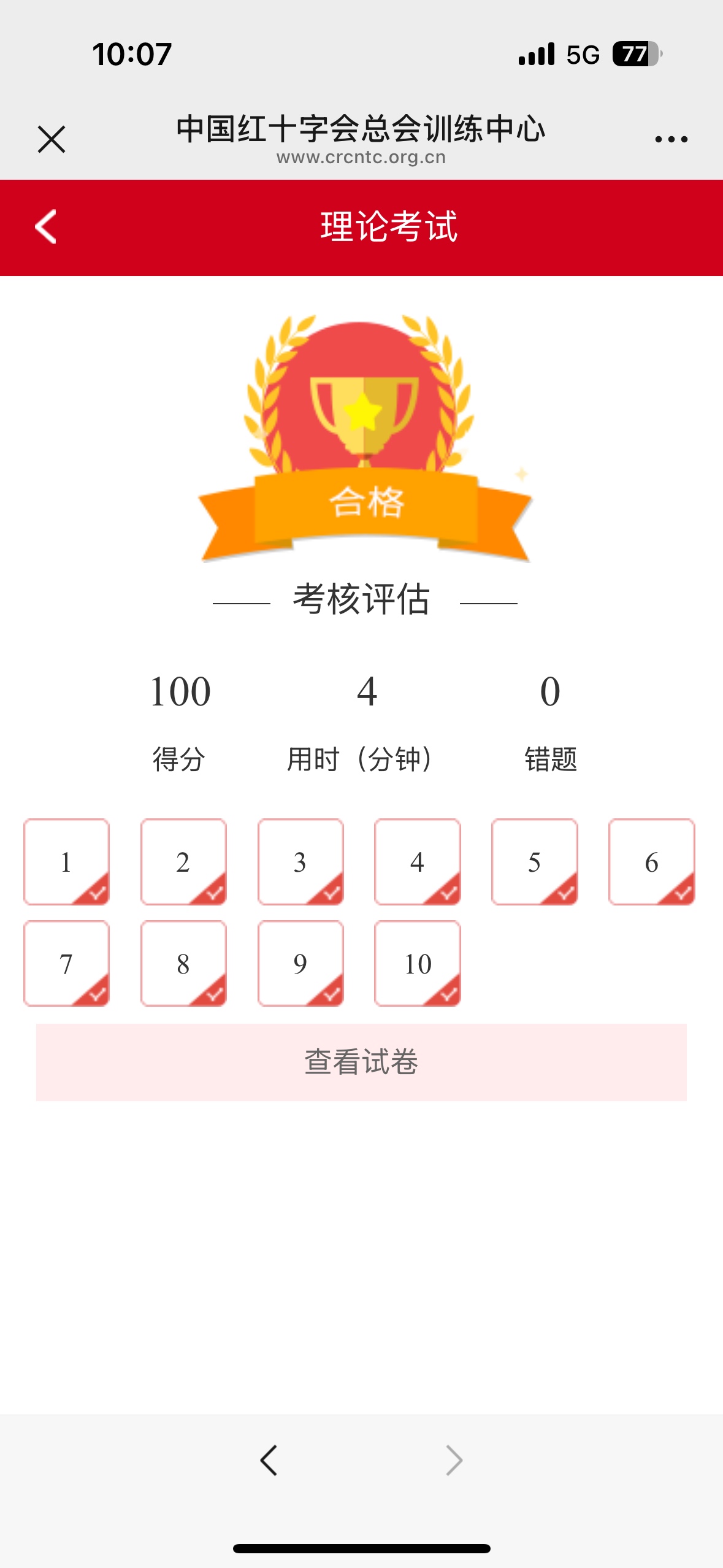Open question 9 answer

[300, 964]
